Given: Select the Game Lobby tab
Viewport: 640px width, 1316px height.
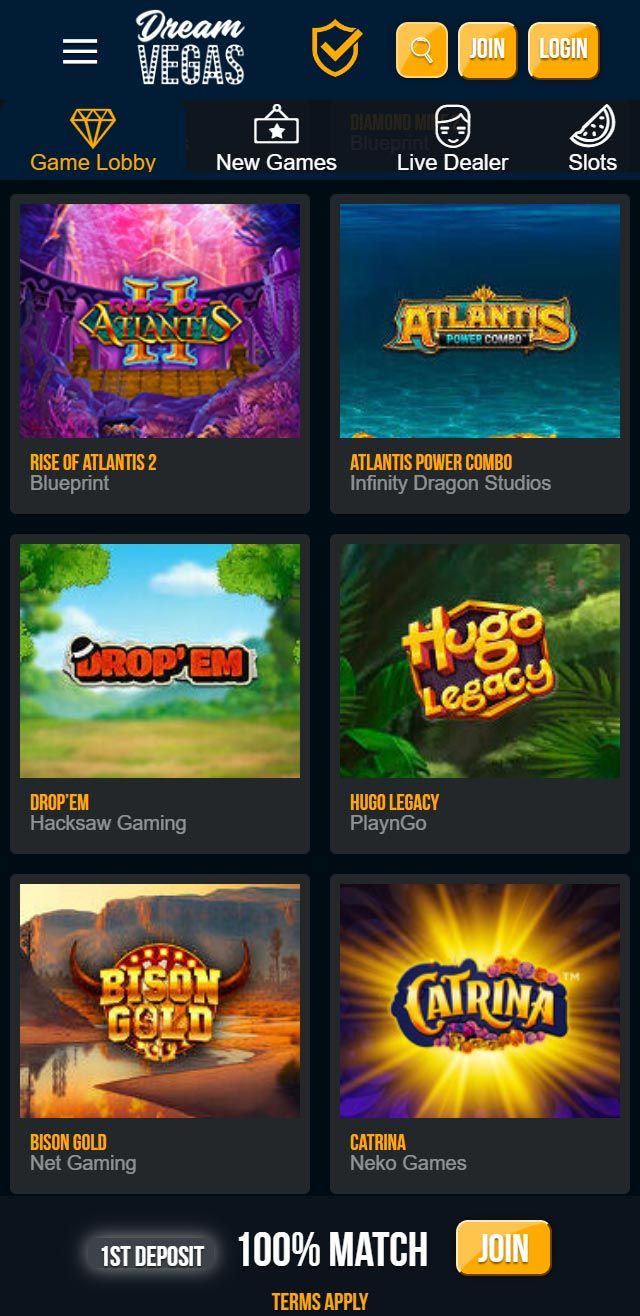Looking at the screenshot, I should [93, 141].
